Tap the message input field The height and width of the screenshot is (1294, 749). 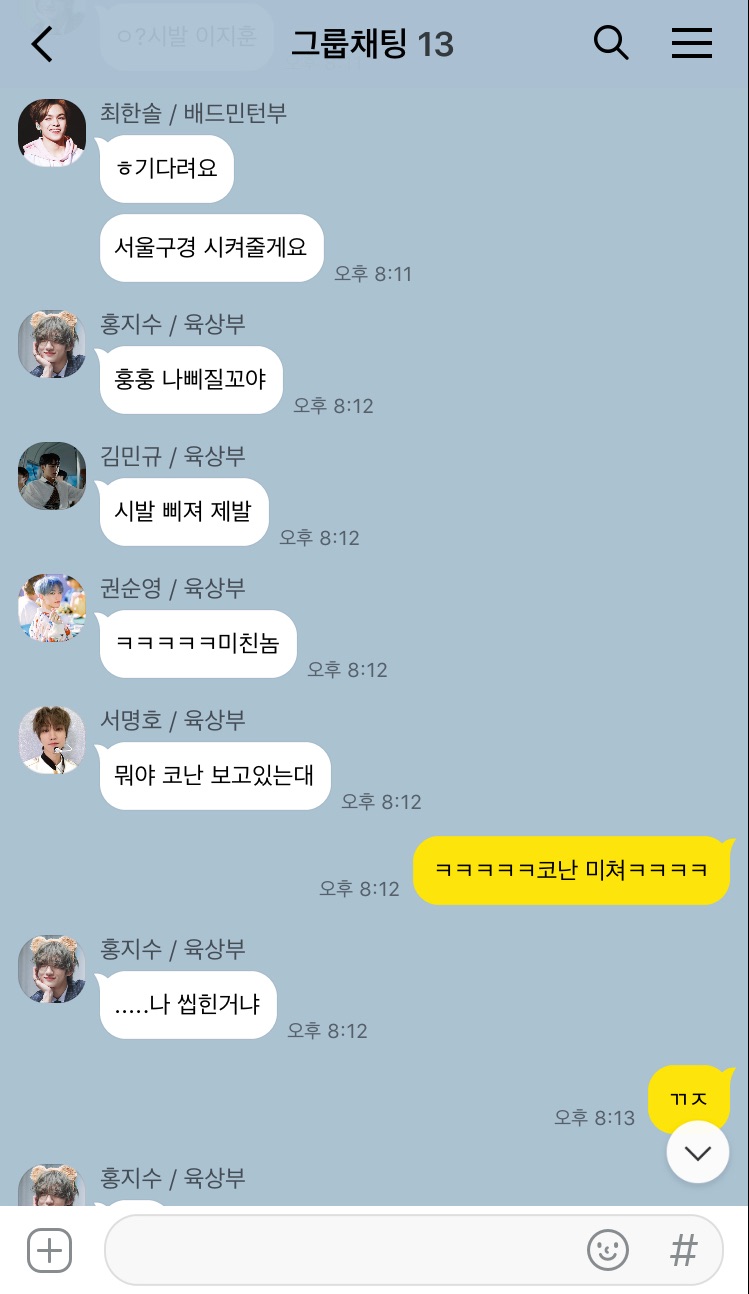pyautogui.click(x=340, y=1250)
